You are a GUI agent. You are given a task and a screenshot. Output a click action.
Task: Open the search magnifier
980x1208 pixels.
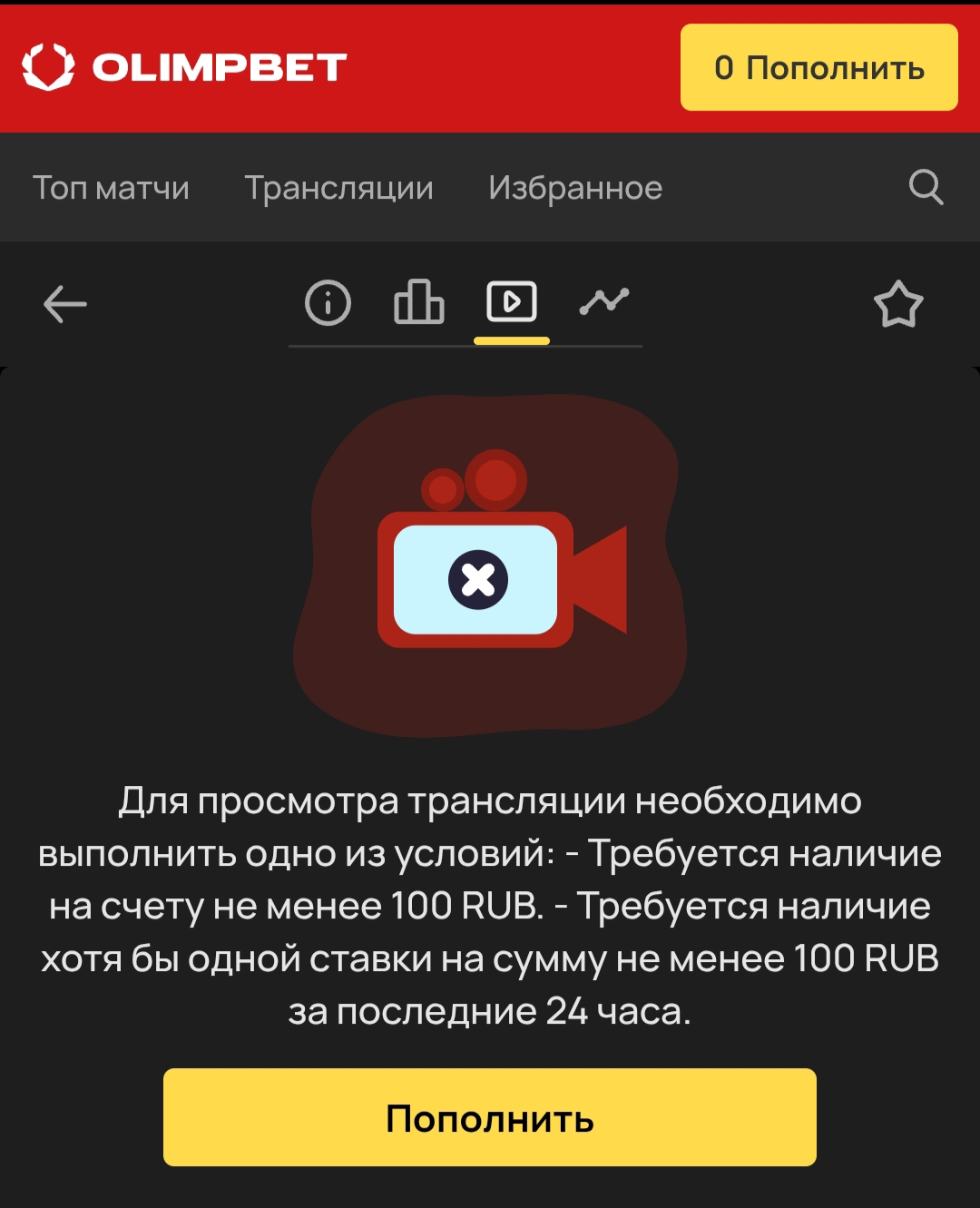(x=926, y=188)
